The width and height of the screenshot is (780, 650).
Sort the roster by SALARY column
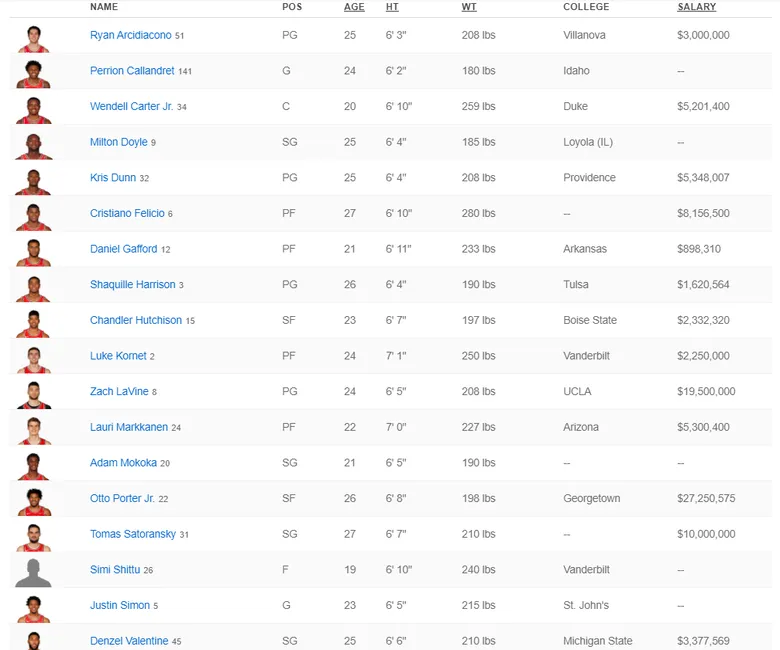coord(696,7)
